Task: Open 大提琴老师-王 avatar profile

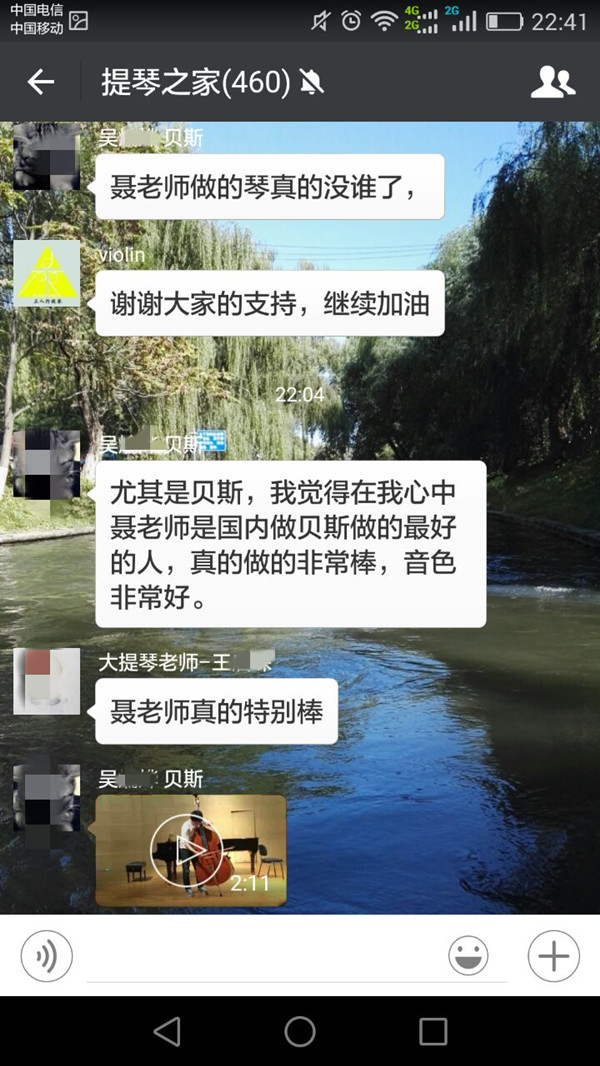Action: coord(46,682)
